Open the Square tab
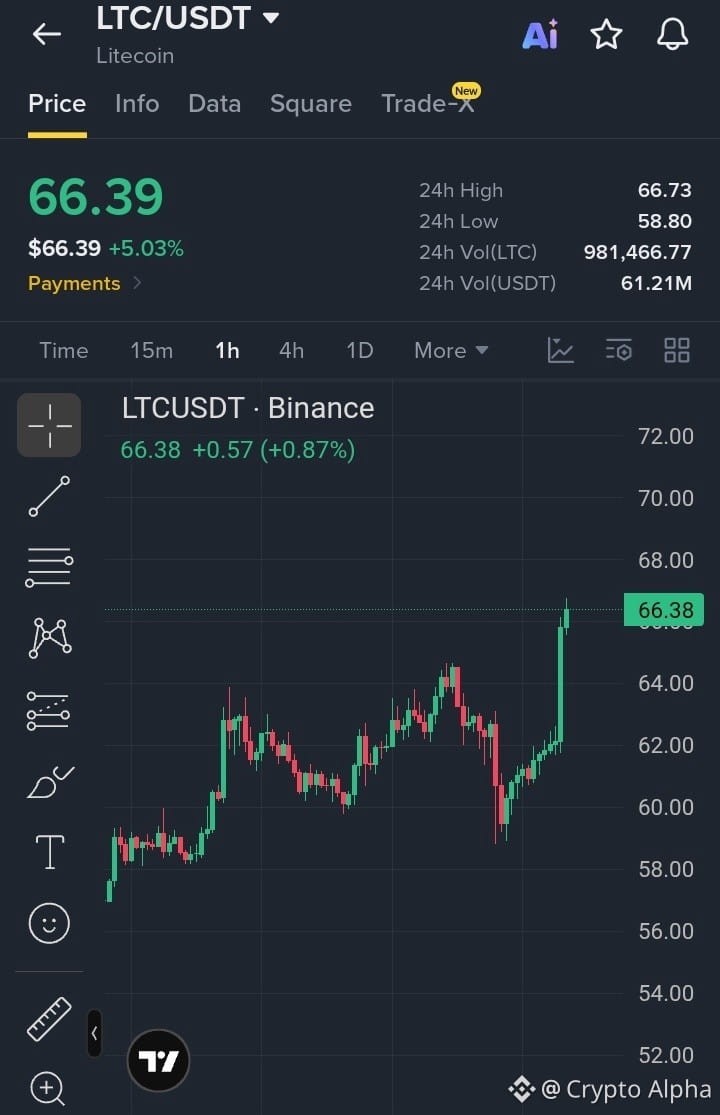720x1115 pixels. (x=311, y=104)
